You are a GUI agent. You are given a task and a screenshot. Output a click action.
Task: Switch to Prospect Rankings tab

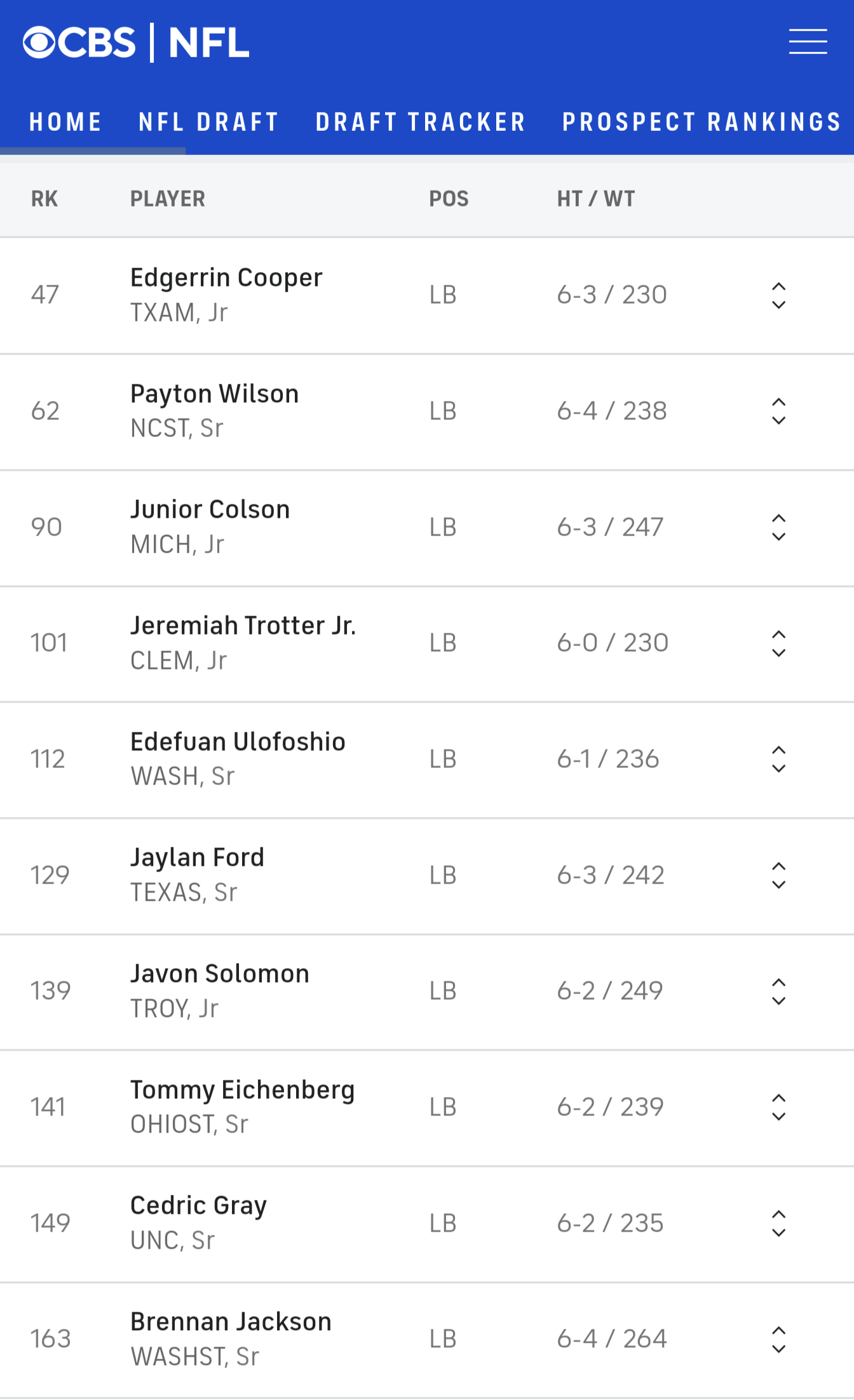[702, 122]
